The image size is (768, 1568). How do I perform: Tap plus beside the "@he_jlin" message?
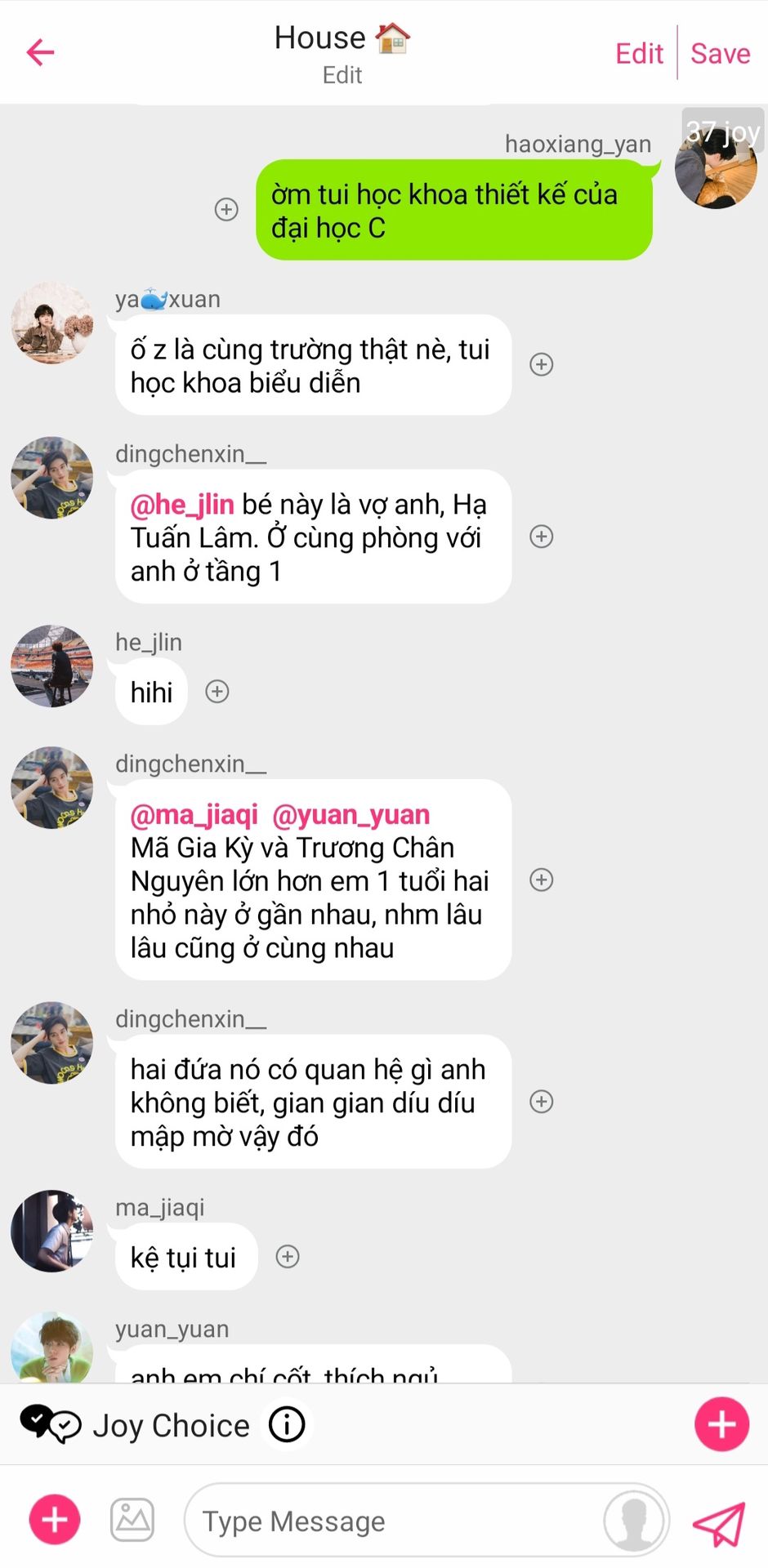tap(542, 537)
